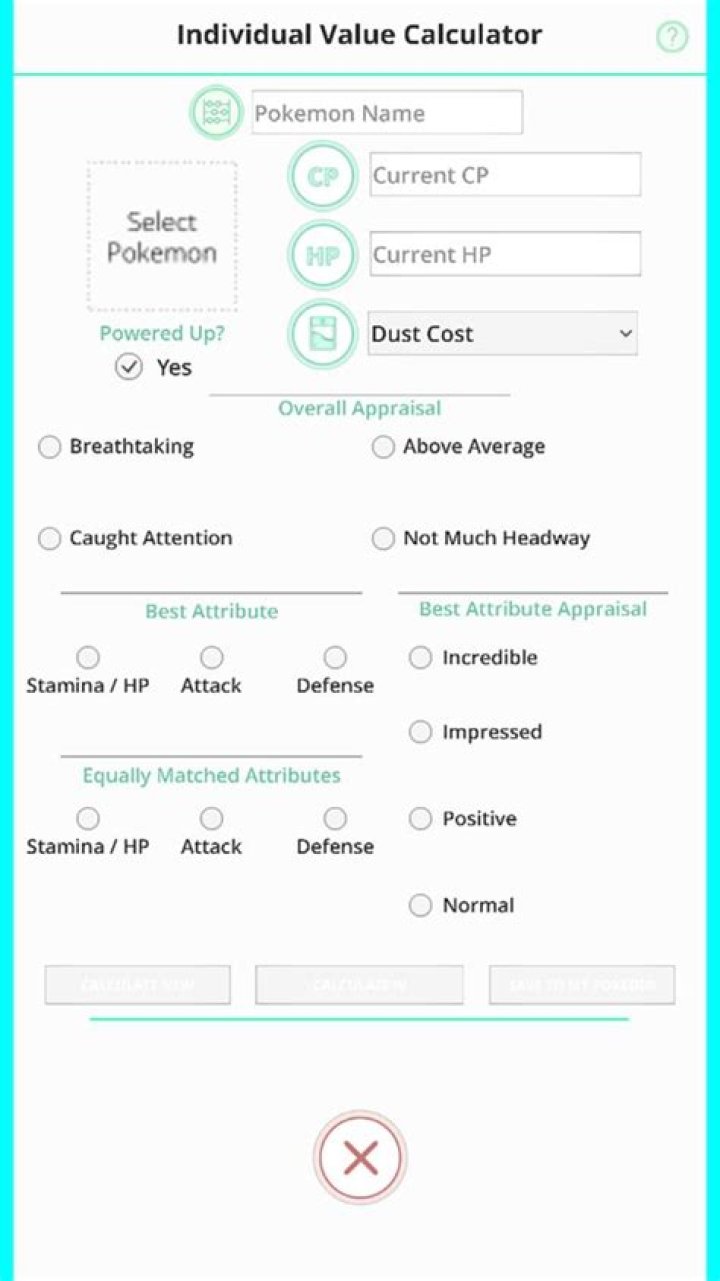Uncheck the Powered Up Yes checkbox
This screenshot has height=1281, width=720.
tap(128, 367)
